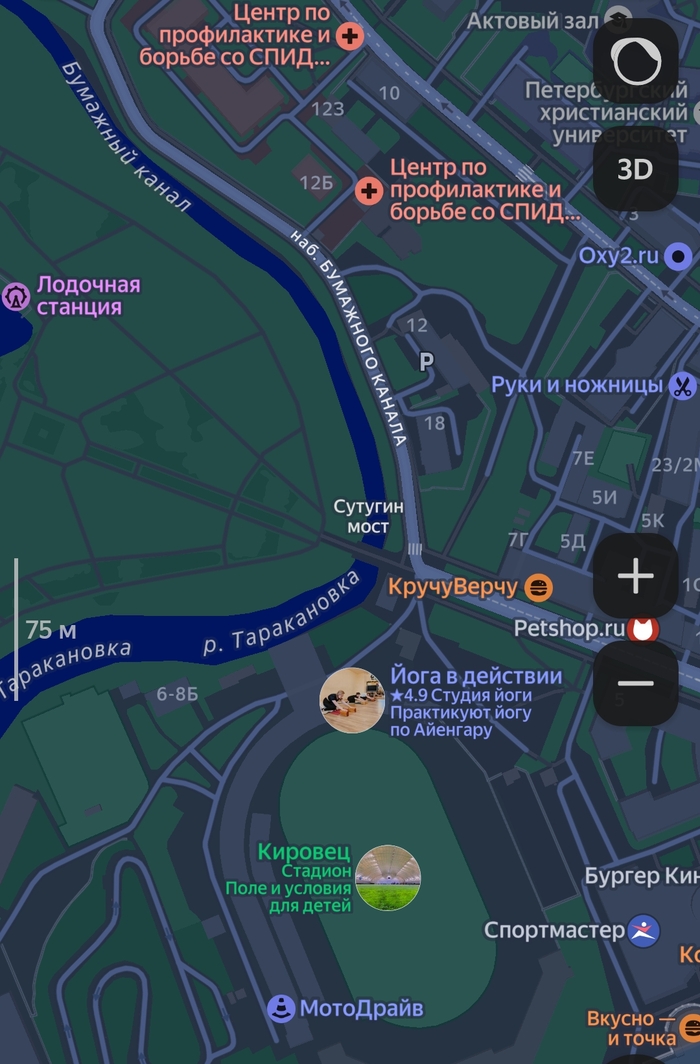
Task: Zoom in with the plus button
Action: (x=636, y=576)
